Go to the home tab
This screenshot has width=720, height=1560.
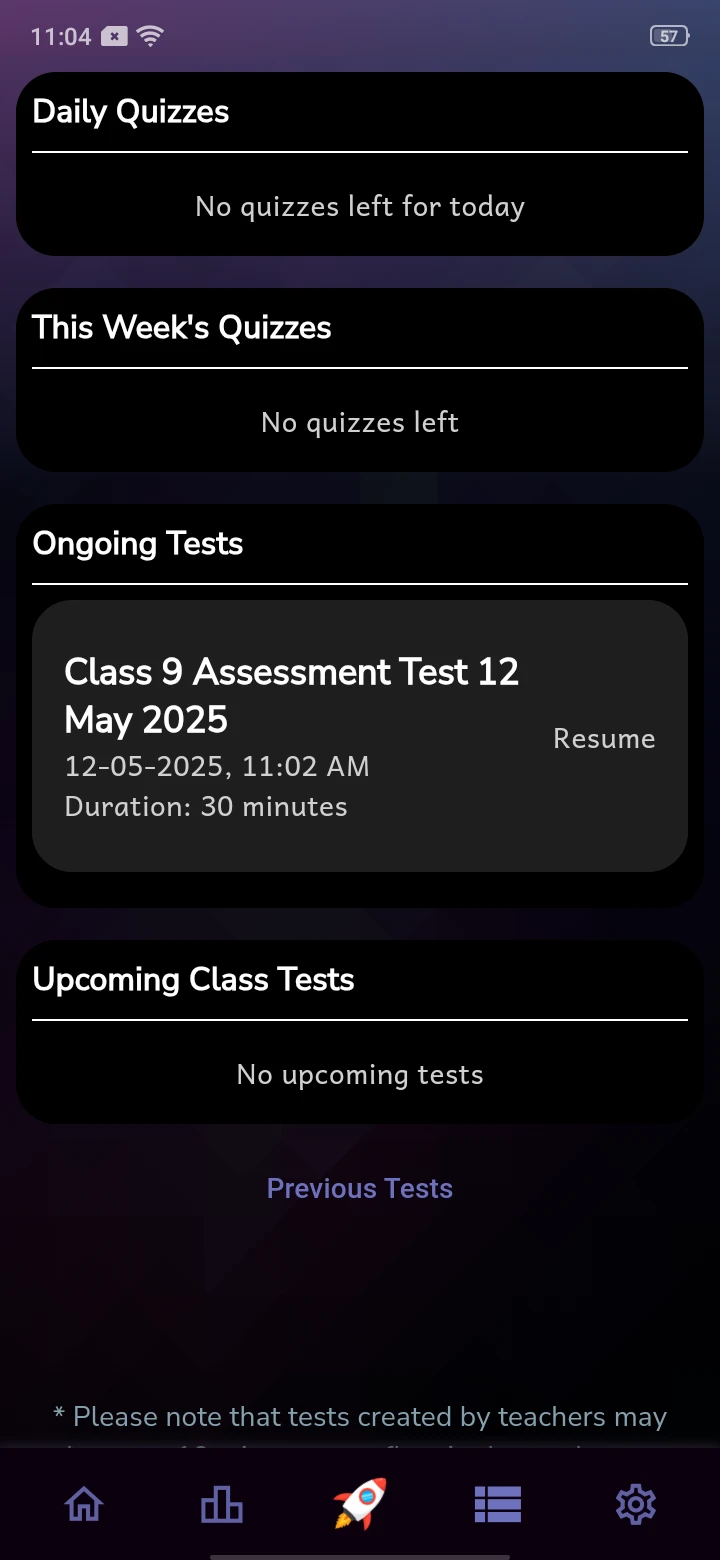pyautogui.click(x=84, y=1504)
